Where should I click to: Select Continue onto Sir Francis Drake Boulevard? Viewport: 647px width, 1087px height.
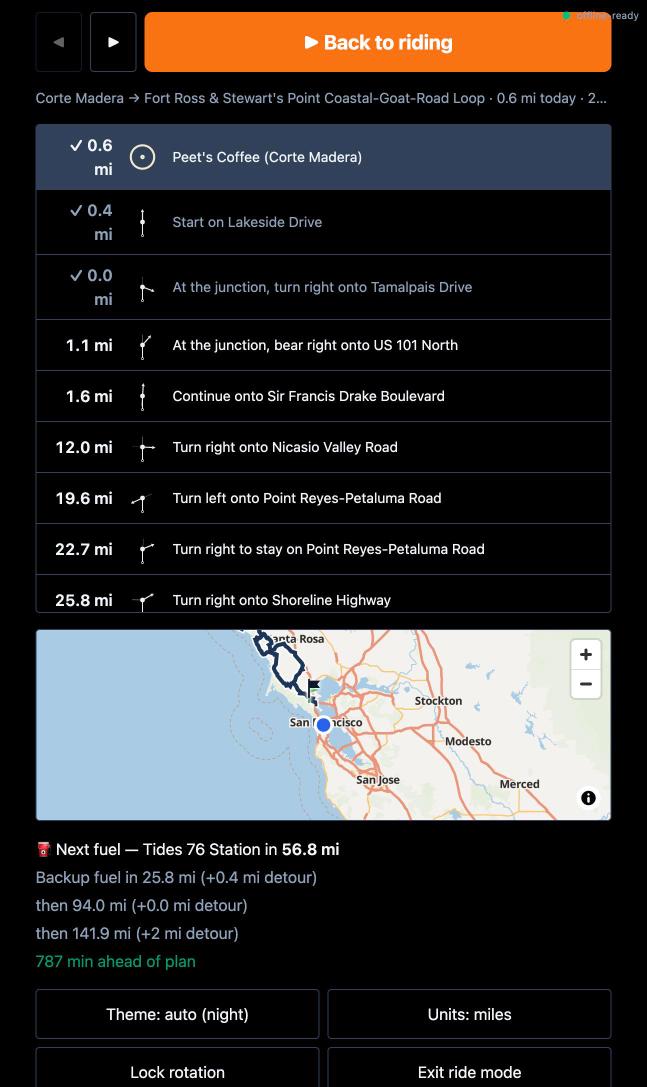[323, 397]
